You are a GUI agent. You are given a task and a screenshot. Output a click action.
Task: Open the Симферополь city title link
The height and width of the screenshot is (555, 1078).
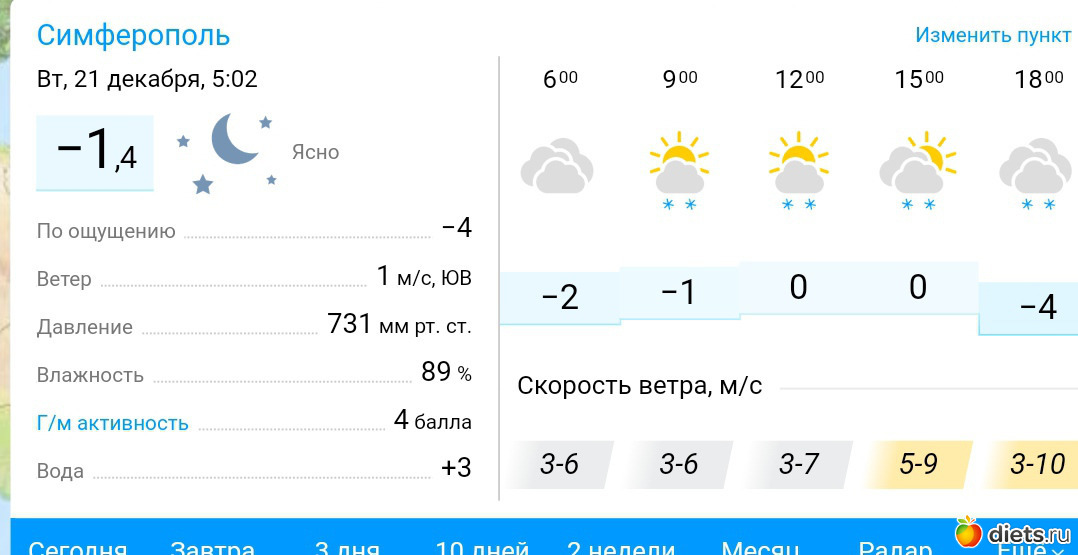pos(133,35)
